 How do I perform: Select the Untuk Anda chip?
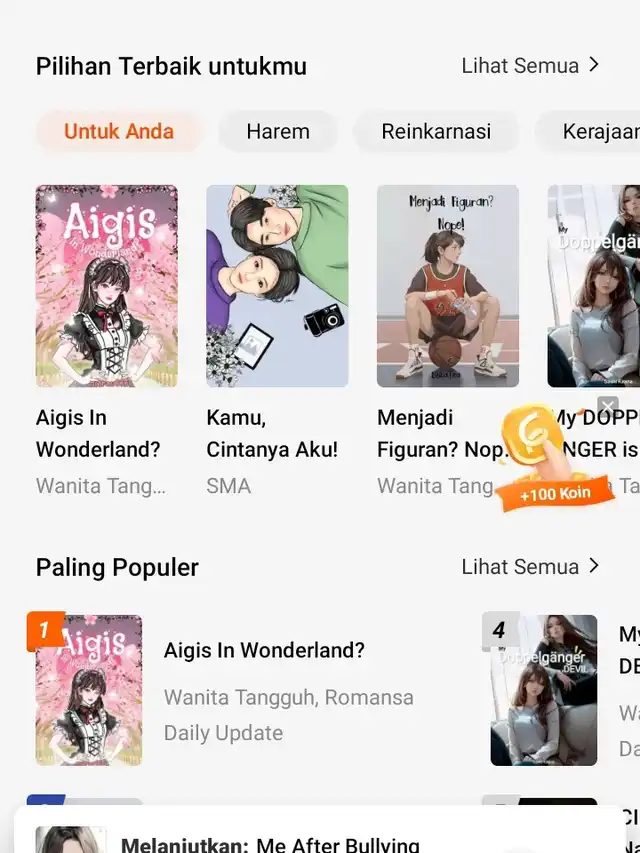pyautogui.click(x=119, y=131)
